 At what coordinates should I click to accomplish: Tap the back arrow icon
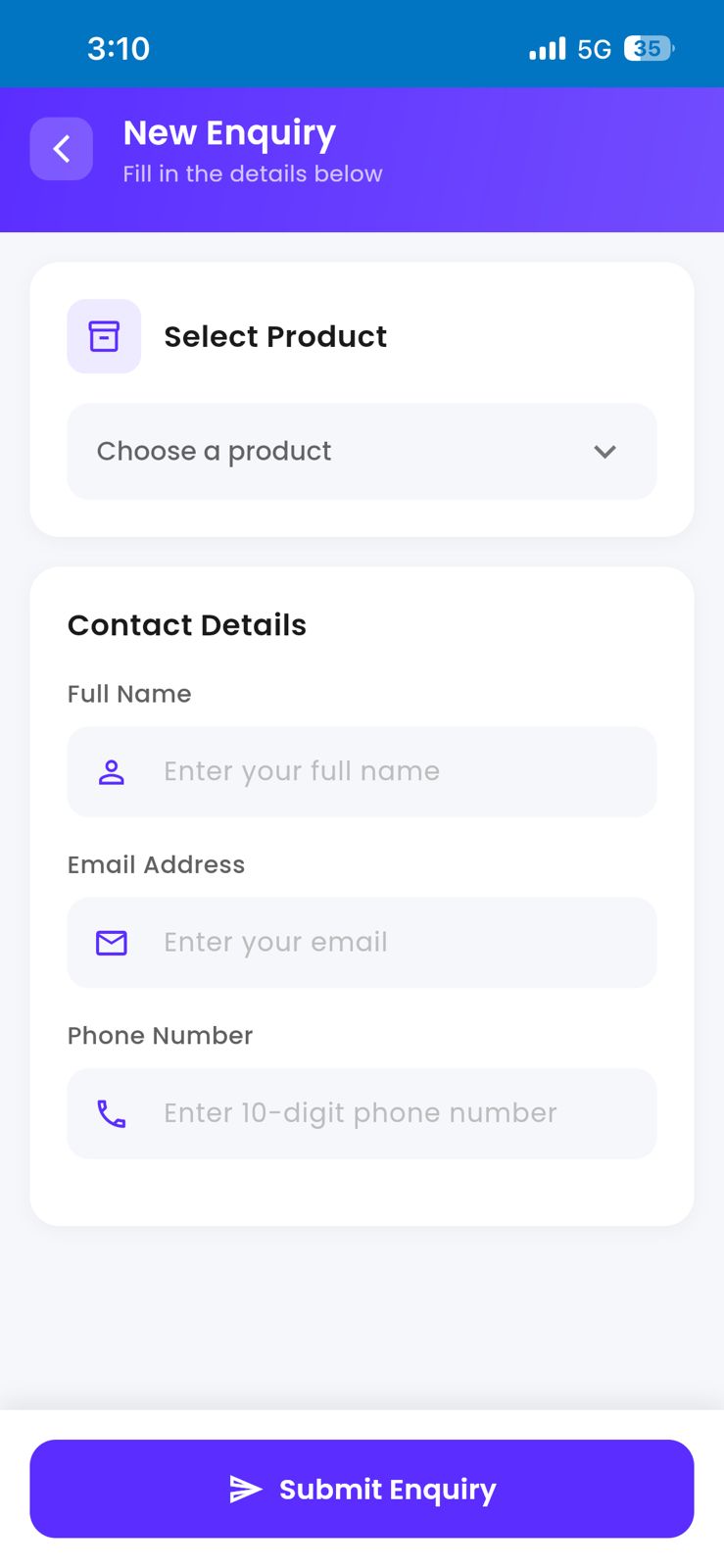61,149
